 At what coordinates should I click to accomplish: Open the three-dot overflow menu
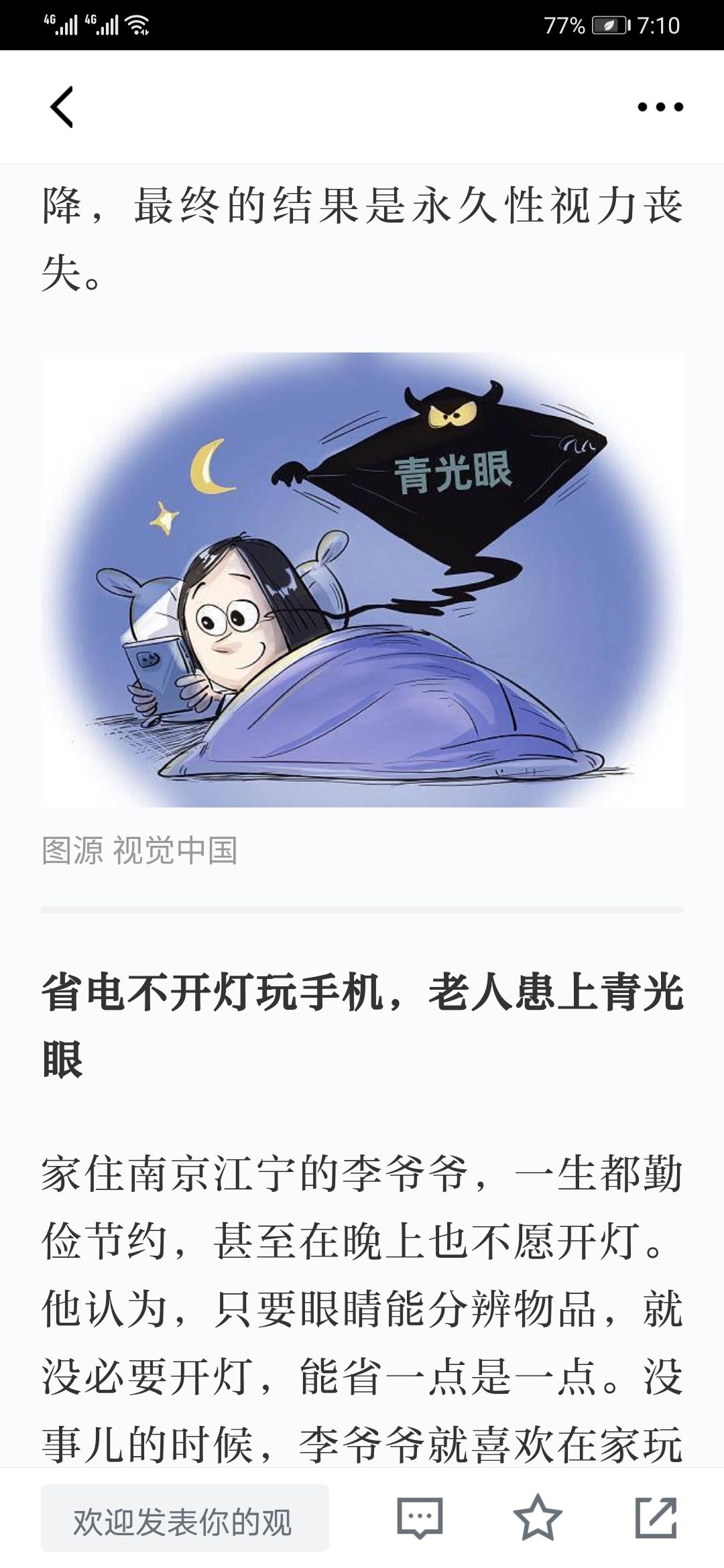point(660,107)
